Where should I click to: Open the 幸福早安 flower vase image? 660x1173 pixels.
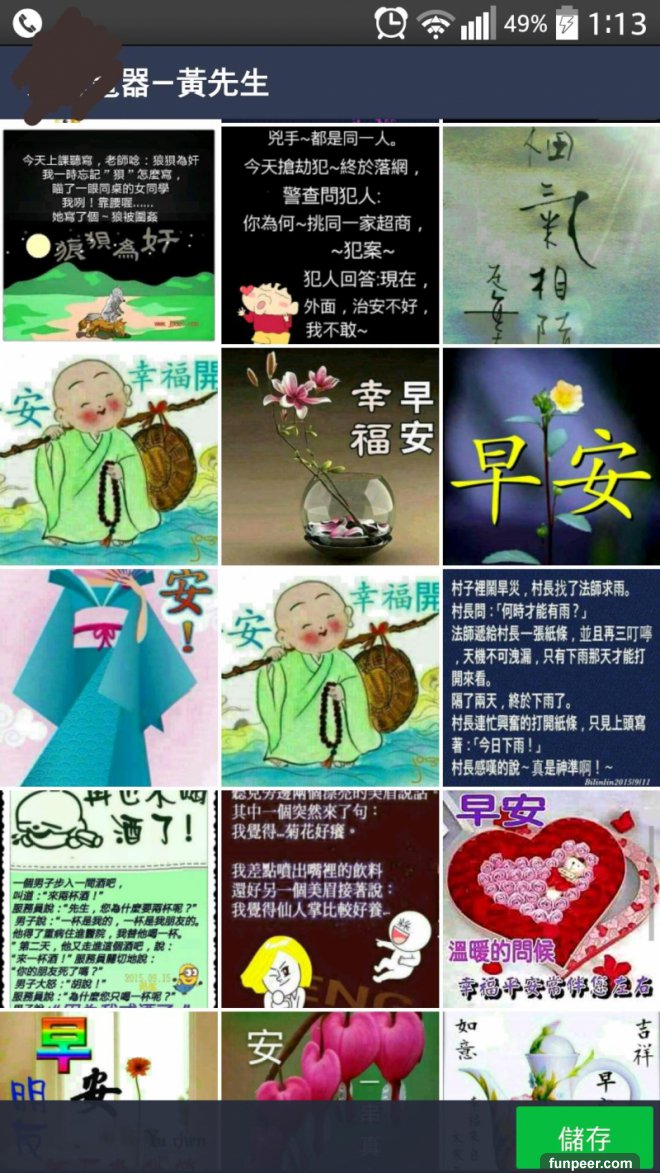click(330, 456)
